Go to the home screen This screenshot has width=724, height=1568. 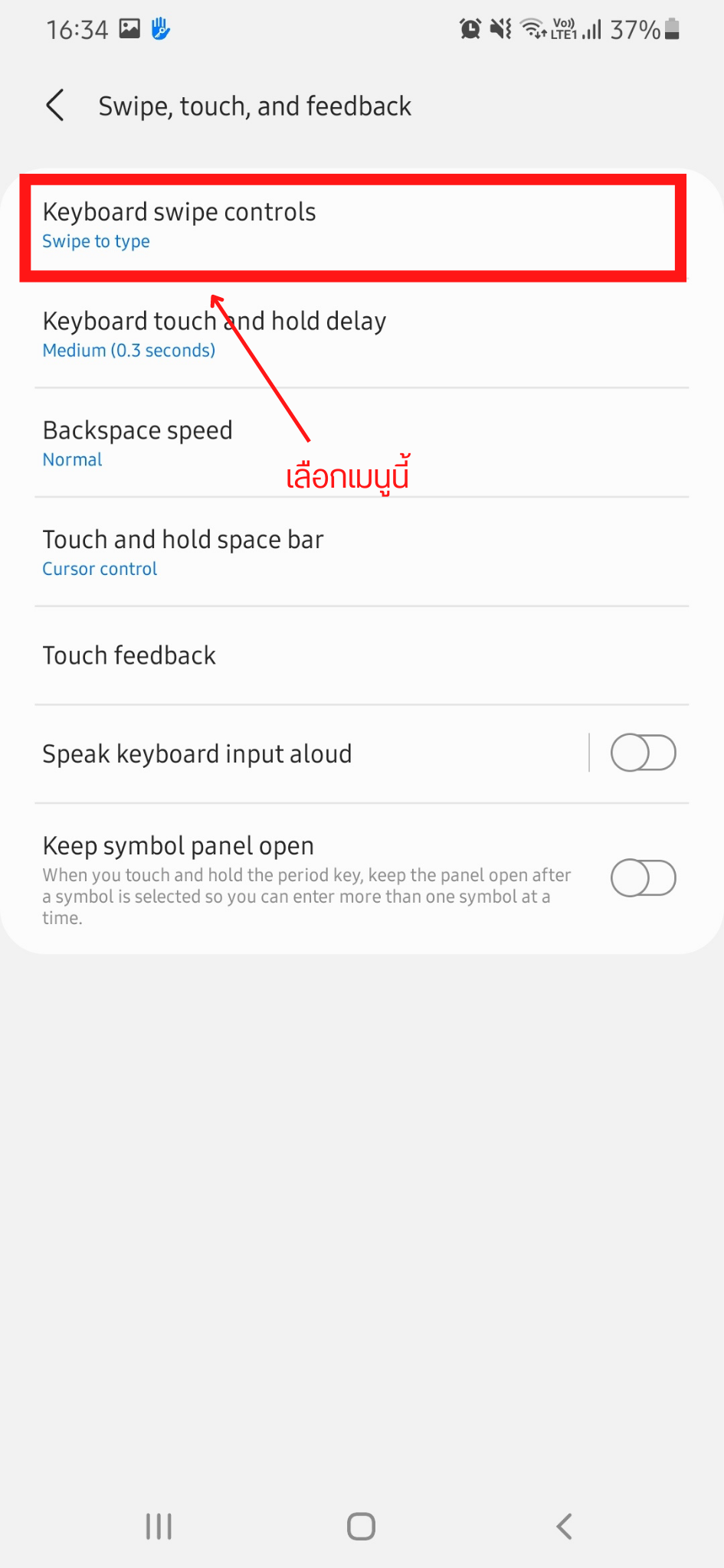(x=361, y=1526)
